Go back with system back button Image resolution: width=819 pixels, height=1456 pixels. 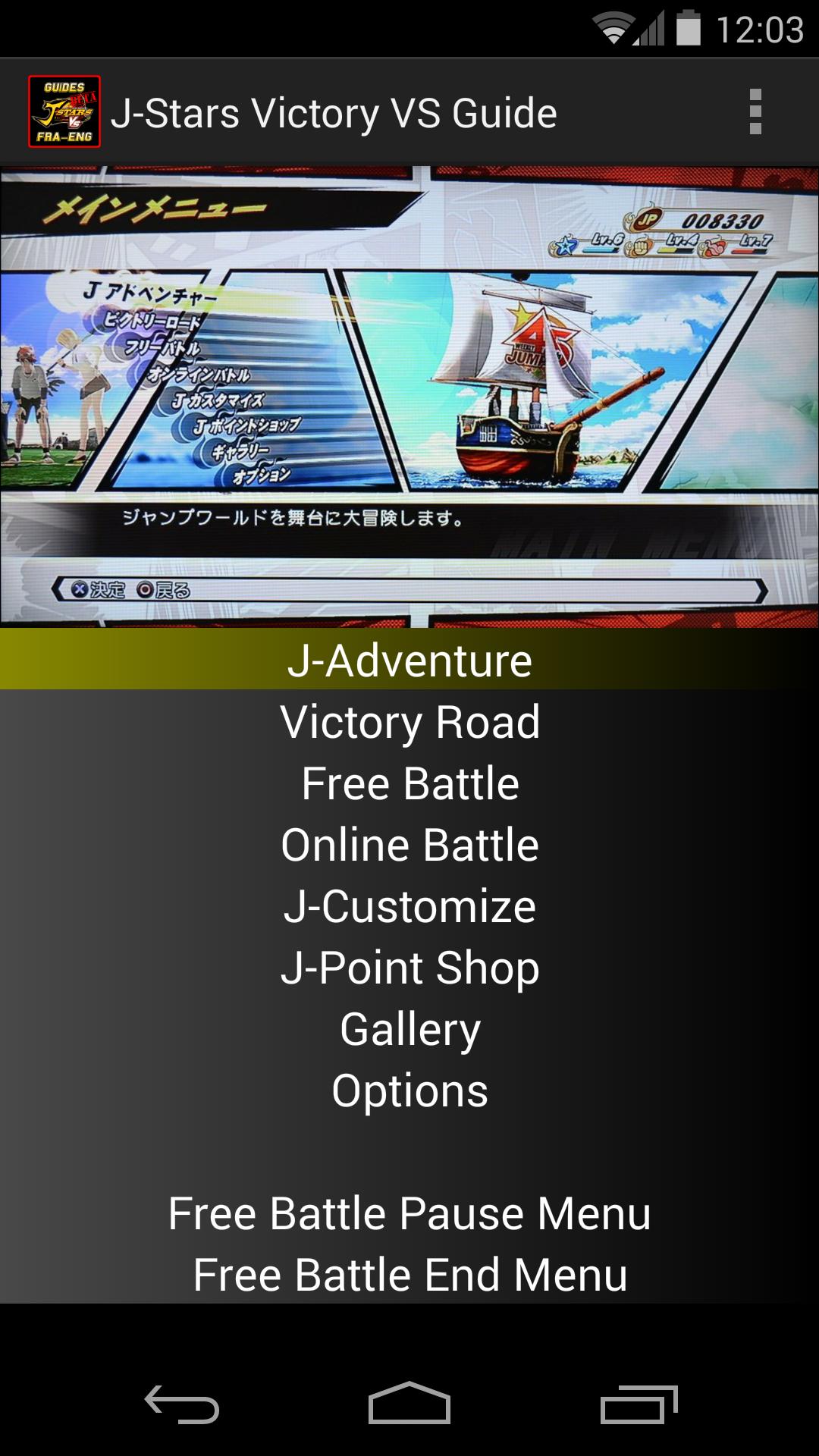click(x=182, y=1404)
